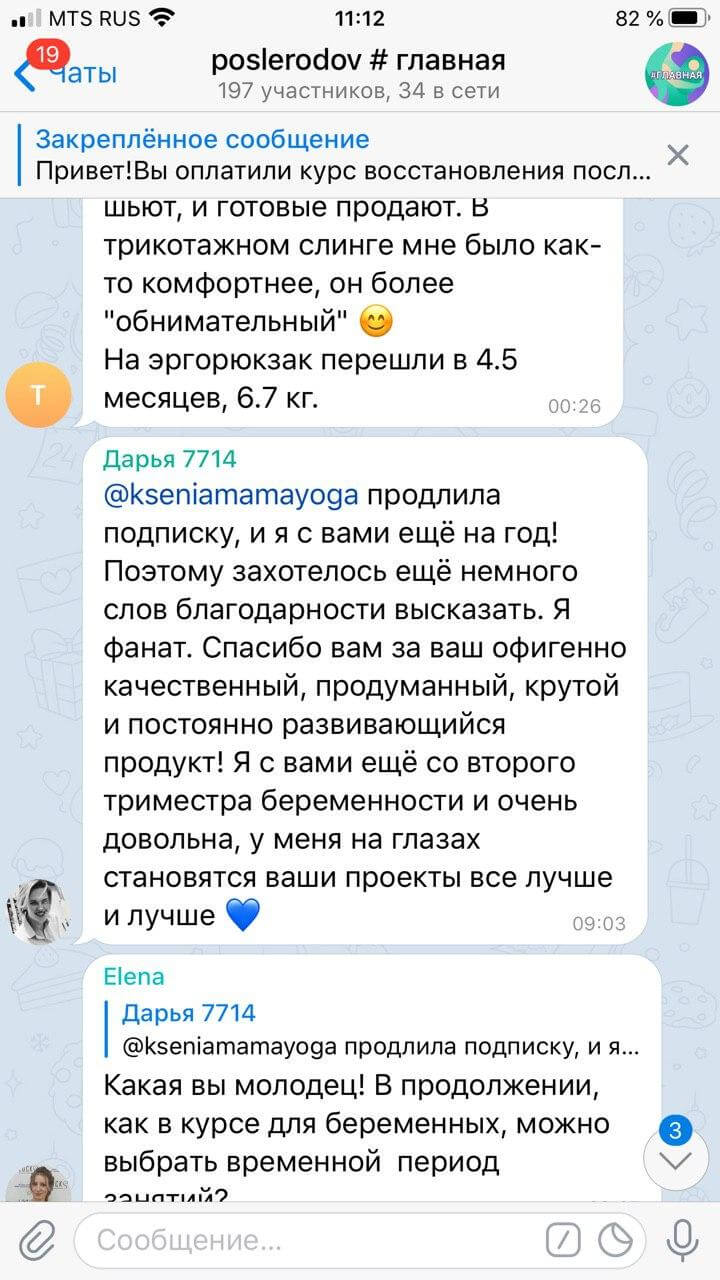
Task: Open Дарья 7714's profile photo
Action: pyautogui.click(x=38, y=910)
